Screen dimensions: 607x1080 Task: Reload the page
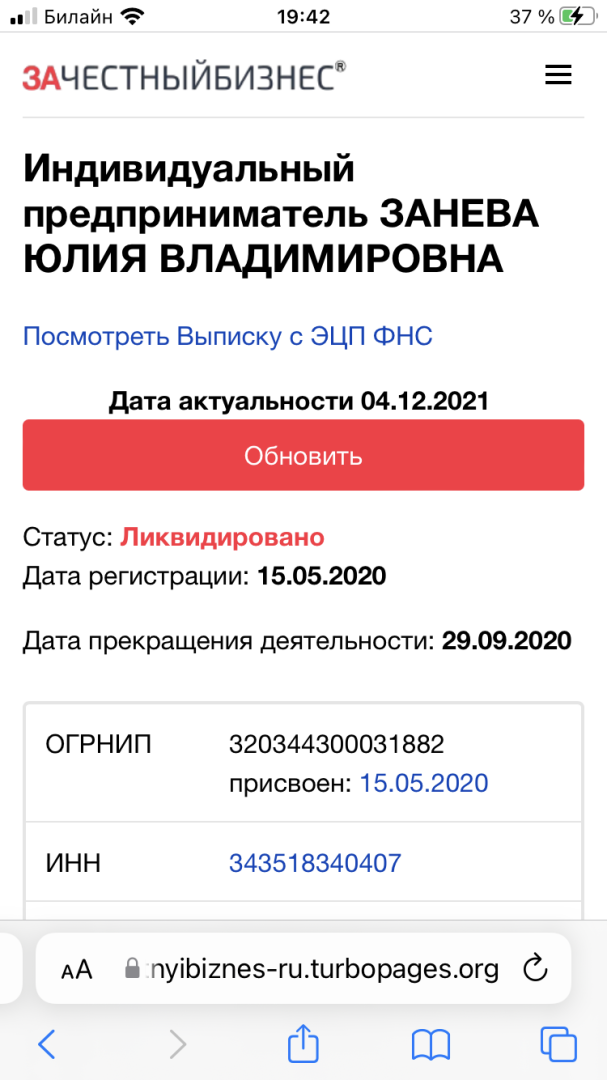(535, 968)
